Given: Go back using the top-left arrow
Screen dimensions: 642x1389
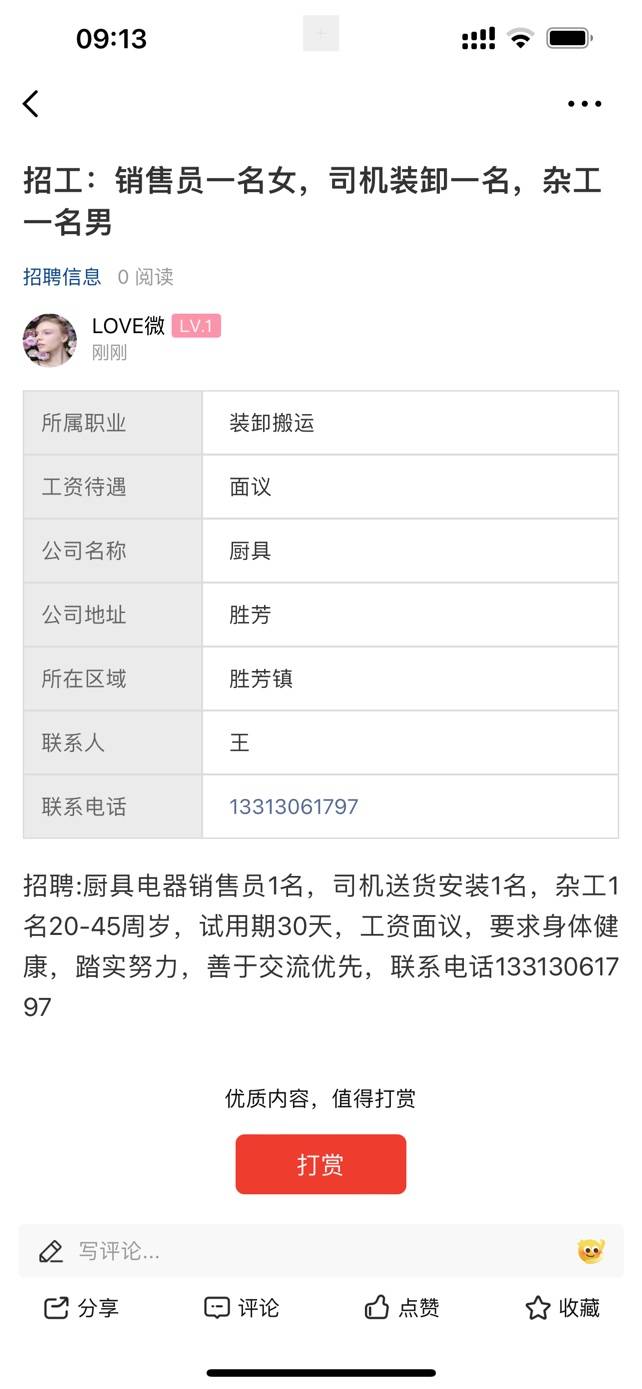Looking at the screenshot, I should [31, 103].
